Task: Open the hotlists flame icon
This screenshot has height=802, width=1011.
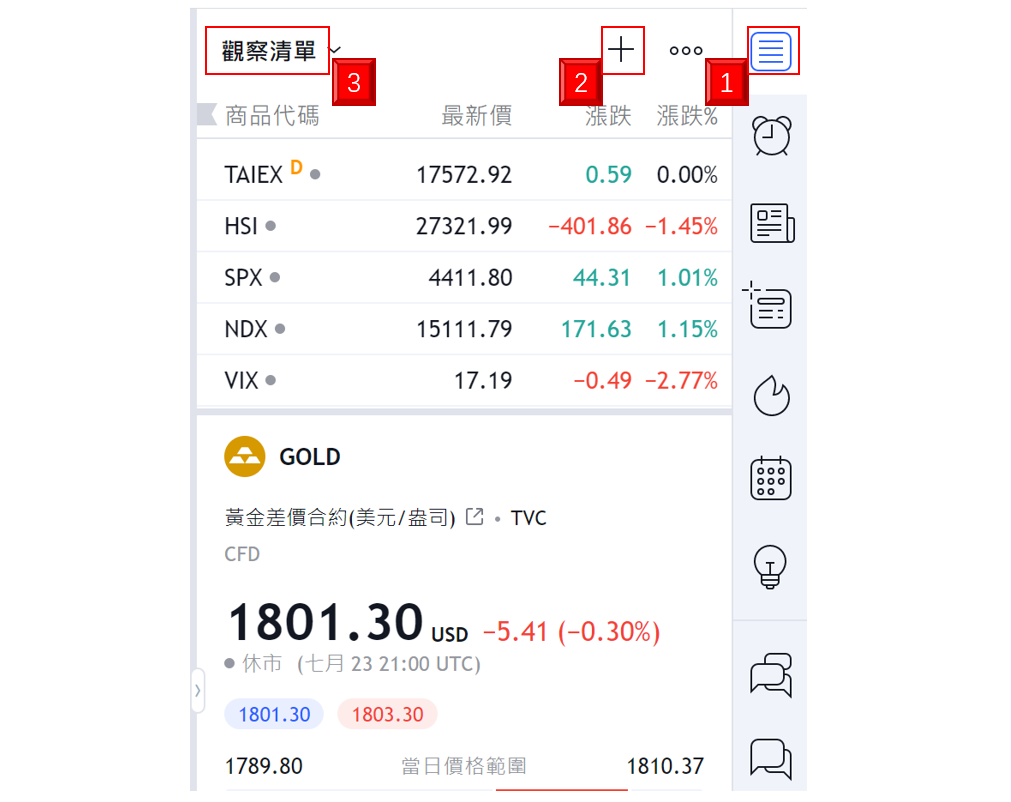Action: tap(771, 395)
